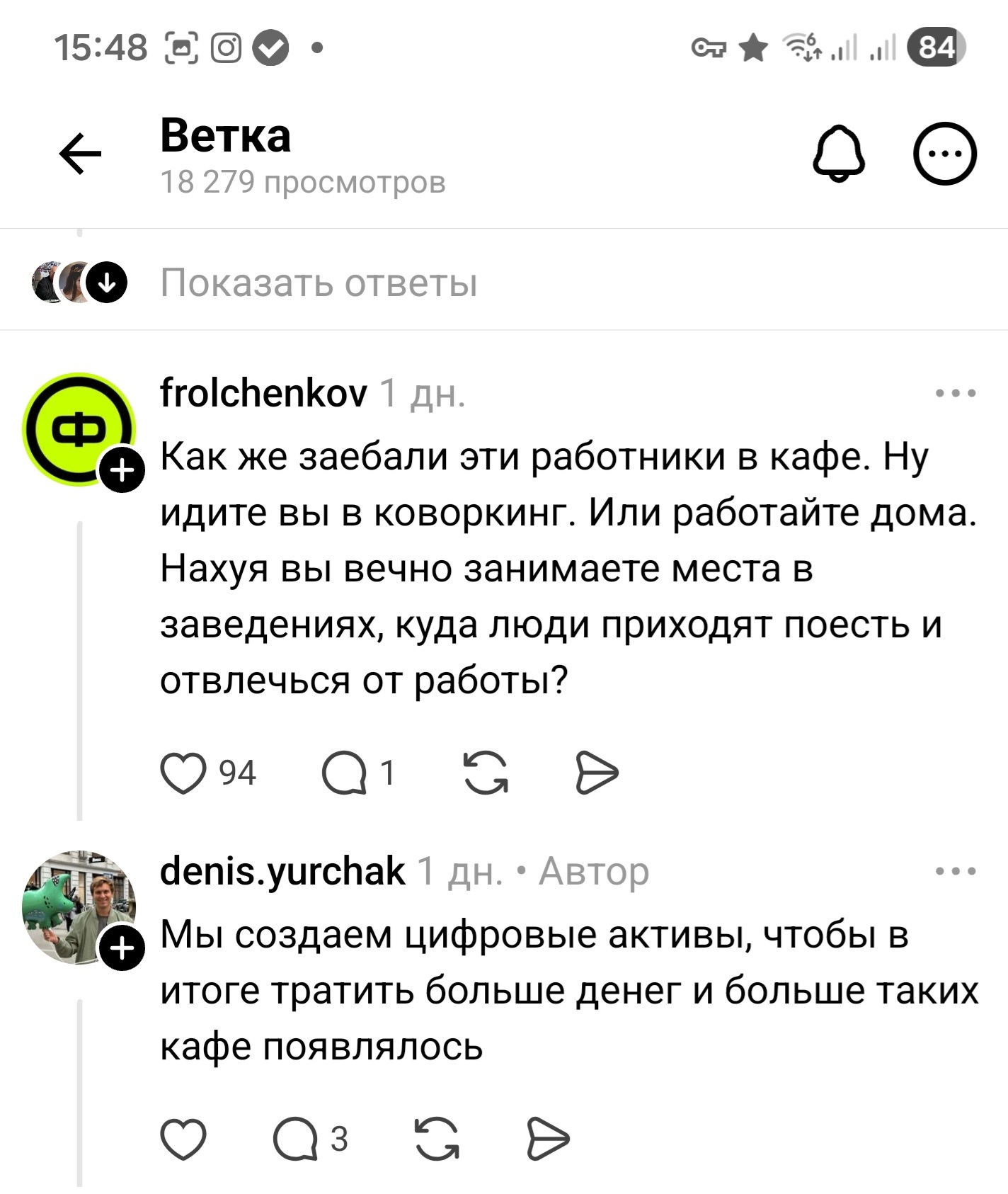Share denis.yurchak's reply via send icon

(x=548, y=1139)
